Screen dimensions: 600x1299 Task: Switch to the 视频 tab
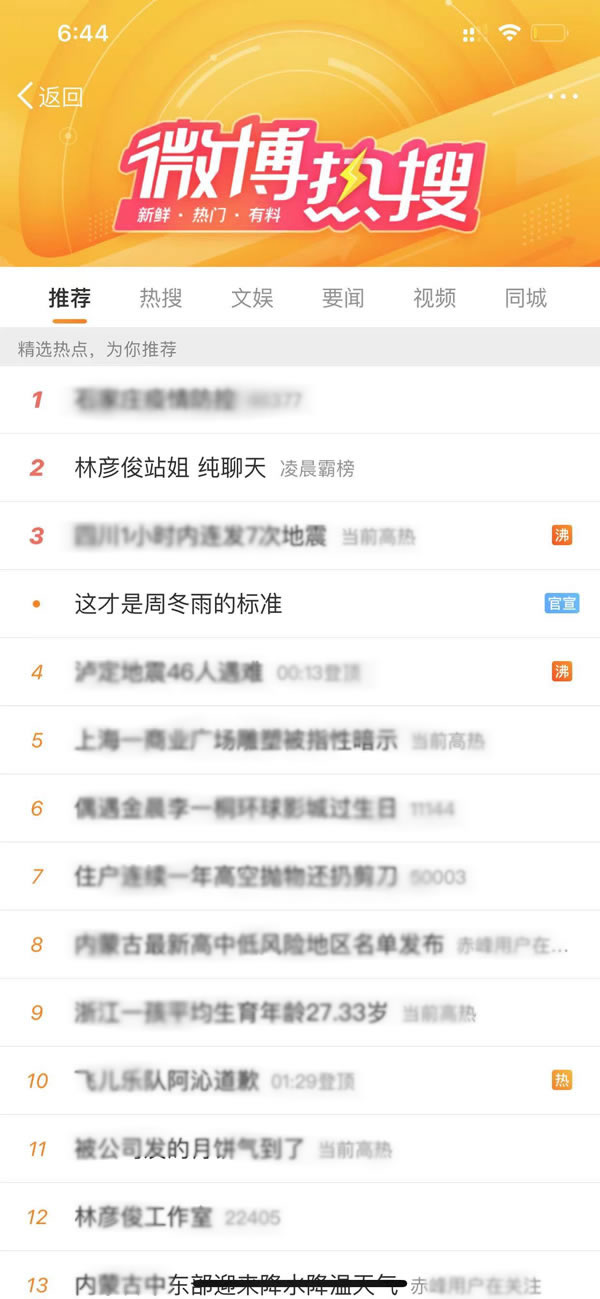434,298
